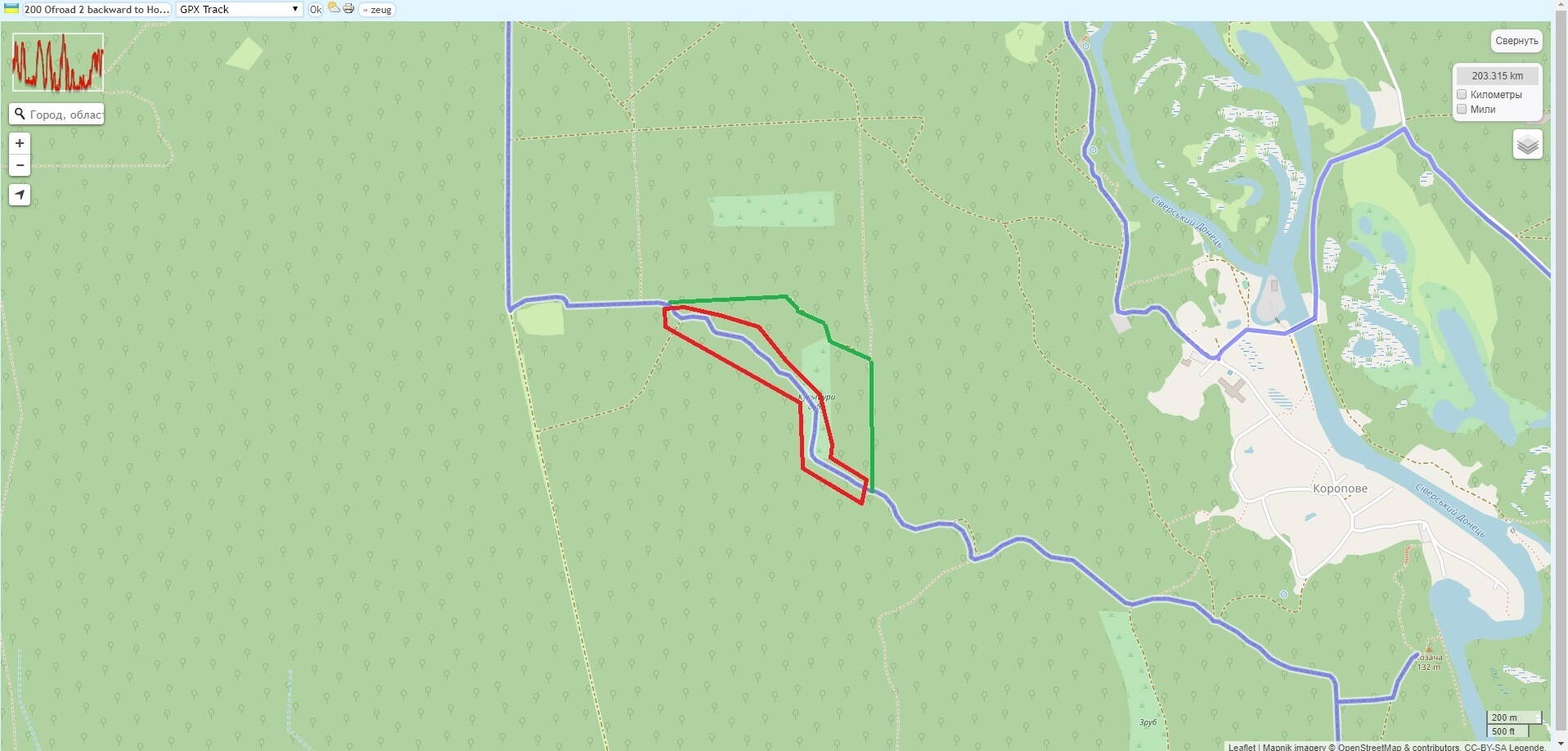The image size is (1568, 751).
Task: Check the Мили checkbox
Action: coord(1462,109)
